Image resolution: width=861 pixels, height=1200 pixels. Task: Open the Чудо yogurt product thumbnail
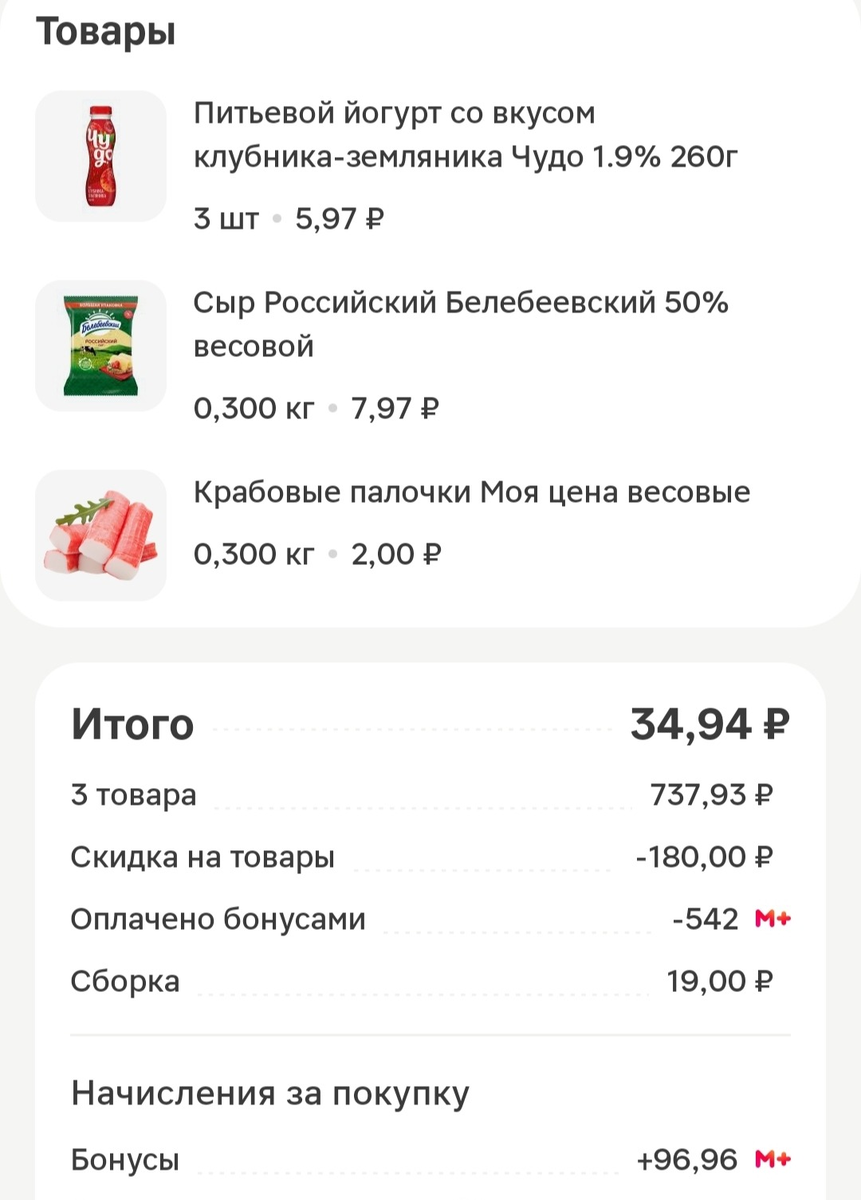[x=100, y=156]
